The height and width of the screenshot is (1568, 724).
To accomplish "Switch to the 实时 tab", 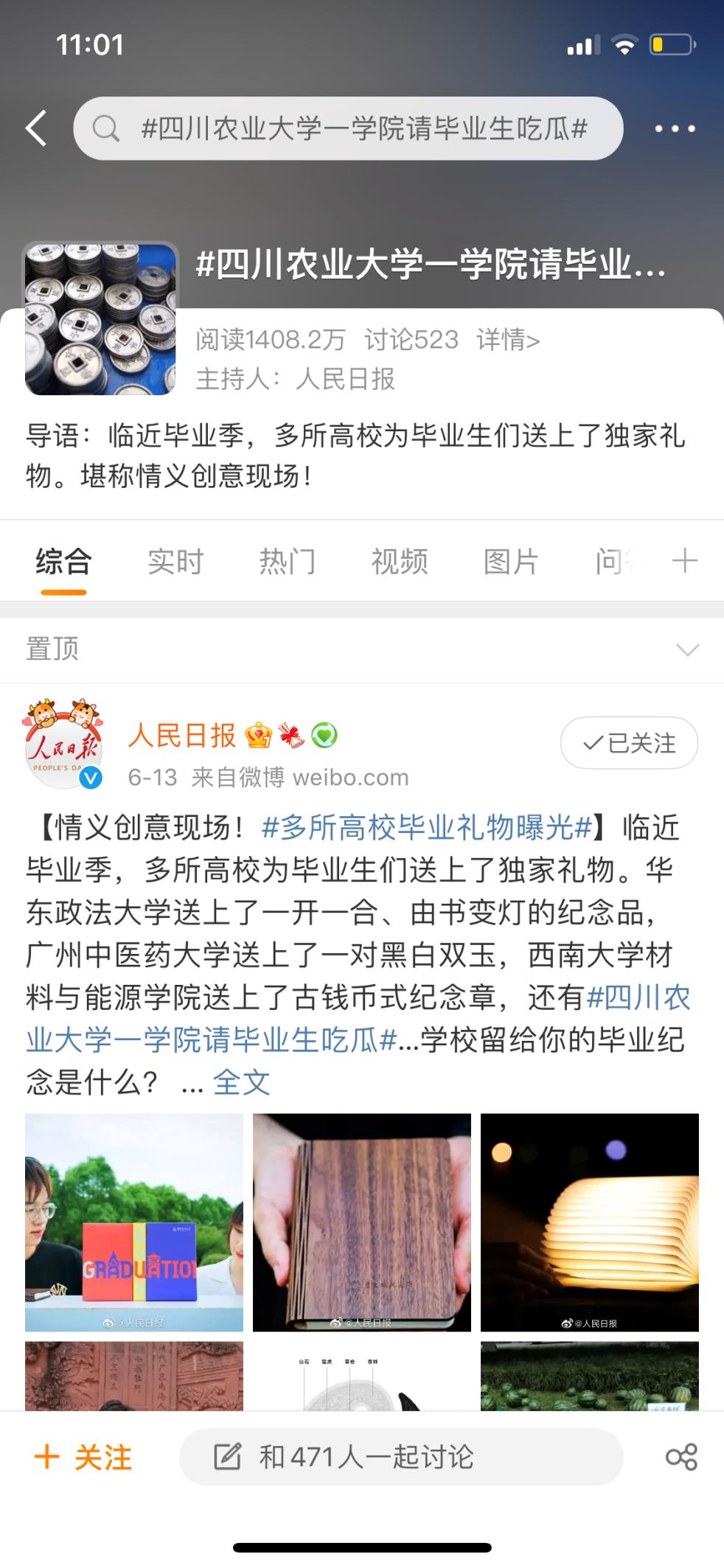I will coord(175,562).
